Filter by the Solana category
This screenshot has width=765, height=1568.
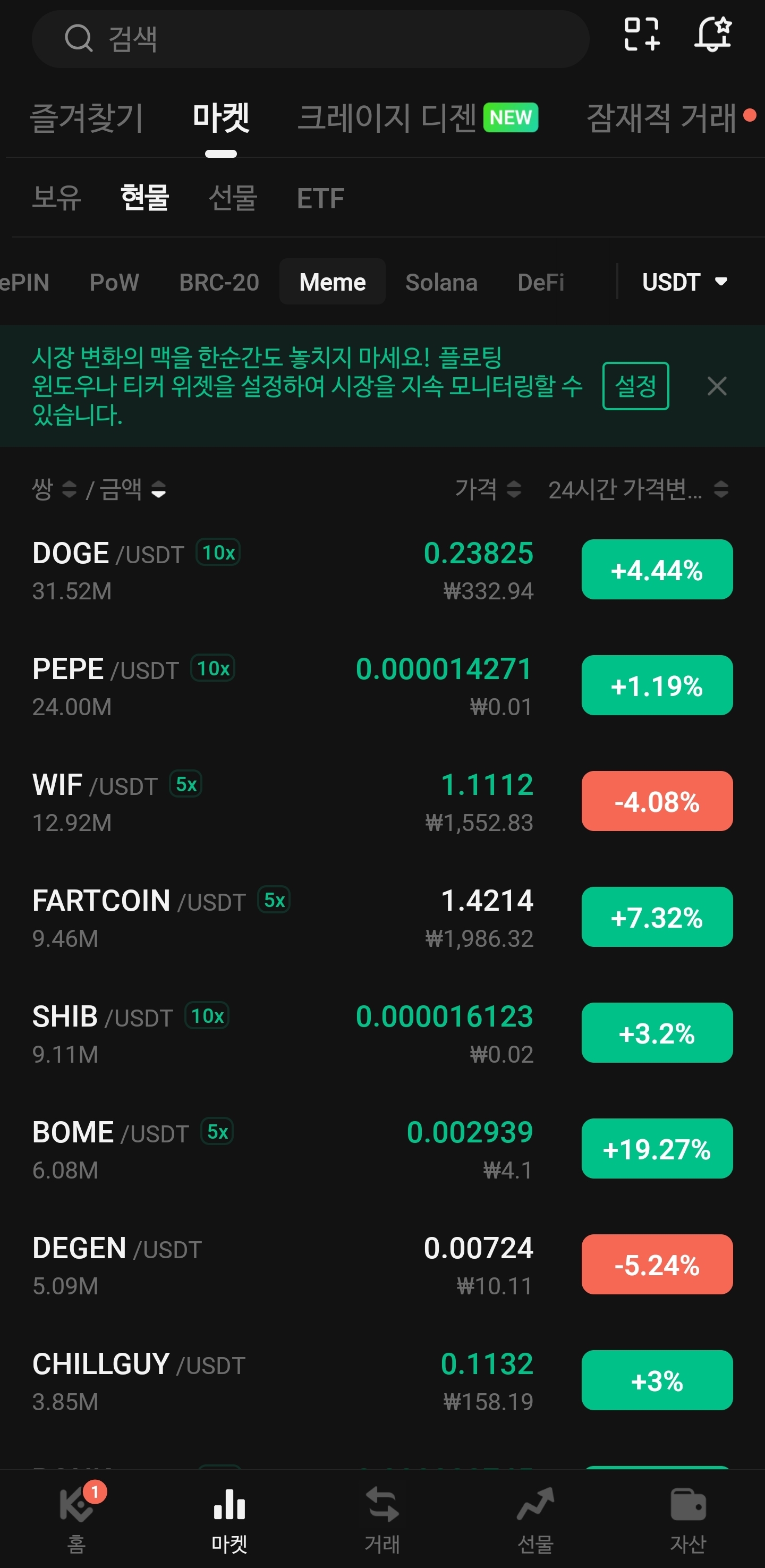coord(441,282)
